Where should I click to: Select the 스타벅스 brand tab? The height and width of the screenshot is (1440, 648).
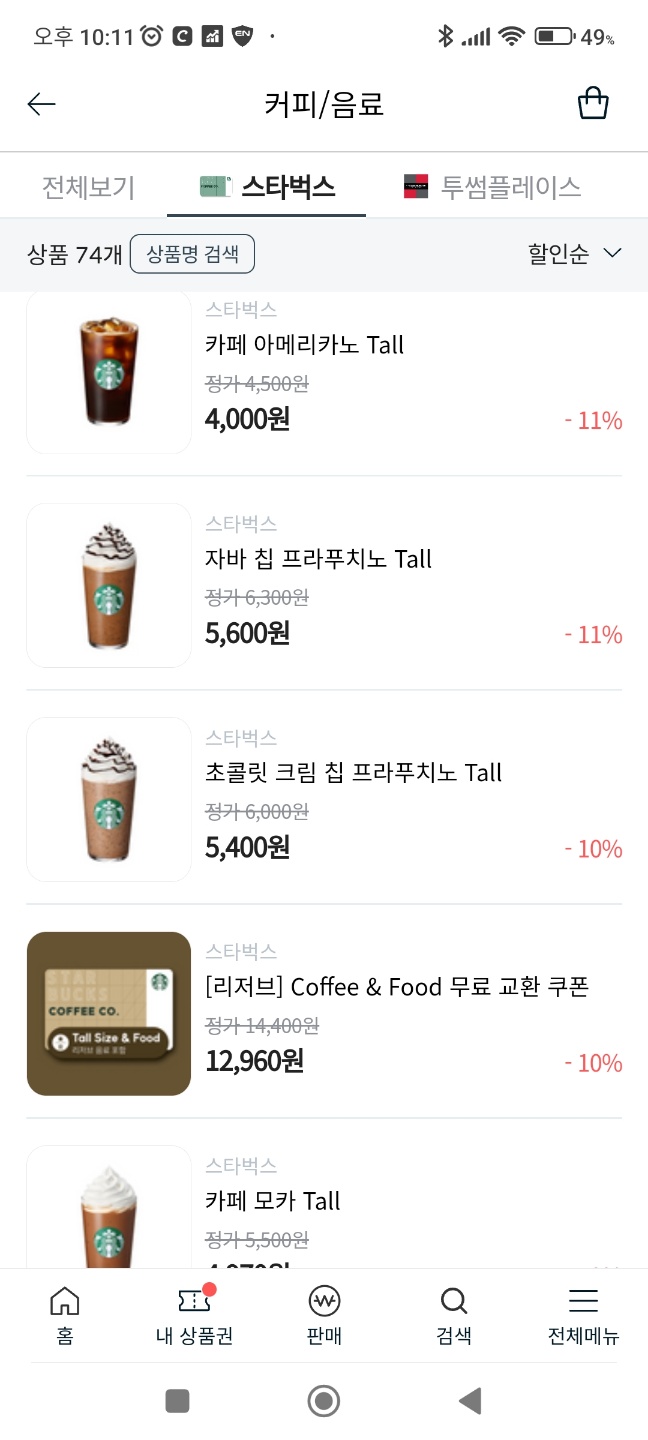267,187
